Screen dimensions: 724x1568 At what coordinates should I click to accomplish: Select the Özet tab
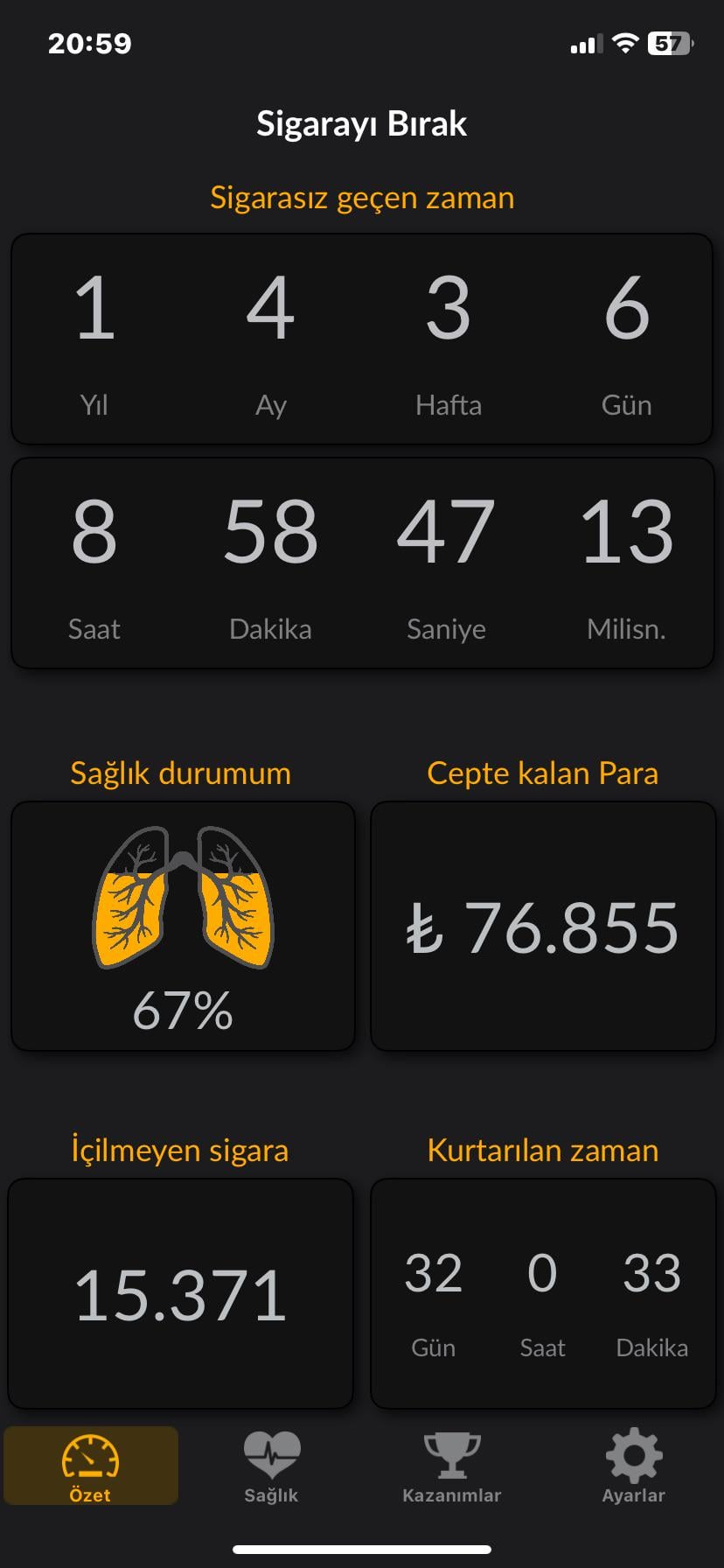(91, 1466)
